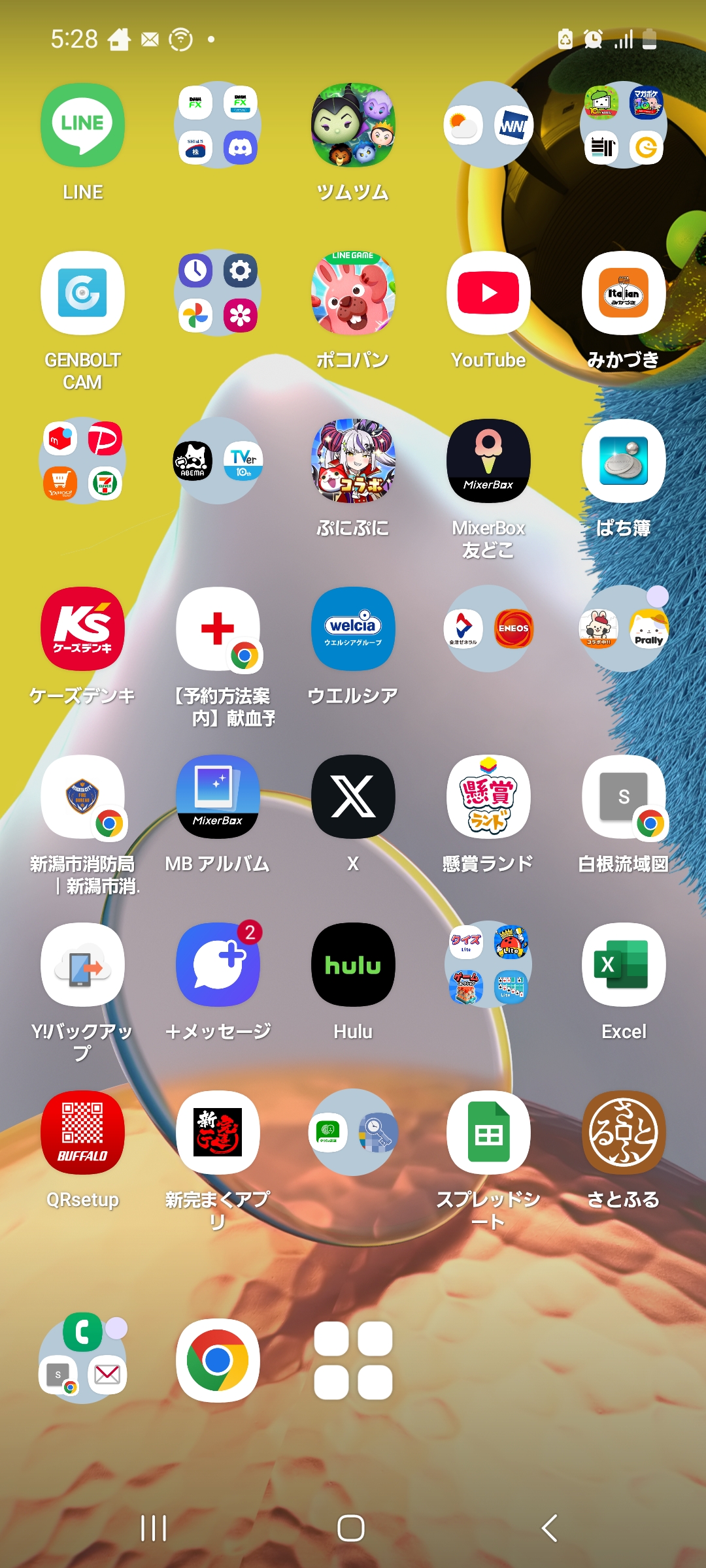This screenshot has width=706, height=1568.
Task: Open 懸賞ランド
Action: pyautogui.click(x=488, y=797)
